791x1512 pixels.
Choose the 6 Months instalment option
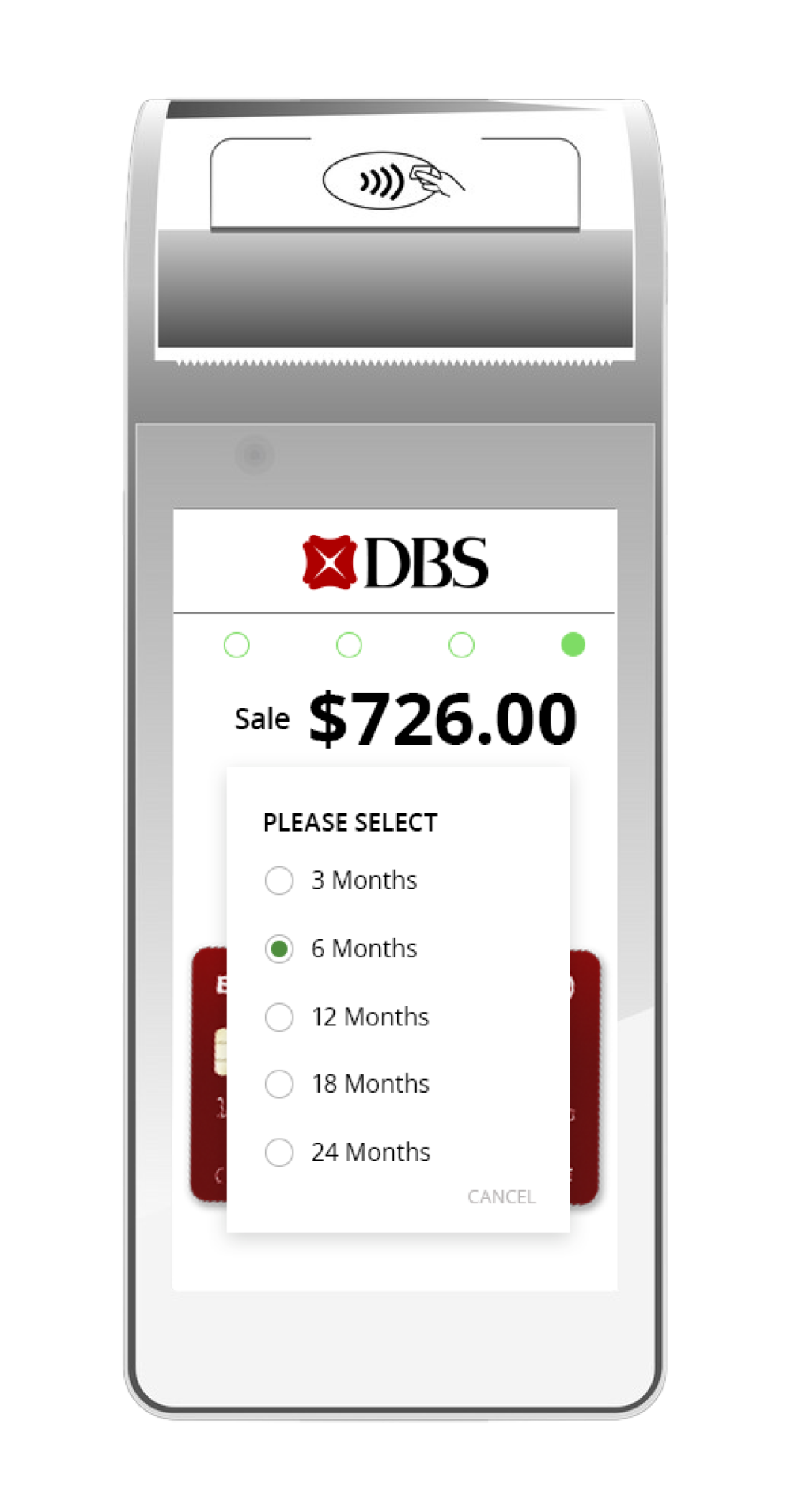point(279,949)
